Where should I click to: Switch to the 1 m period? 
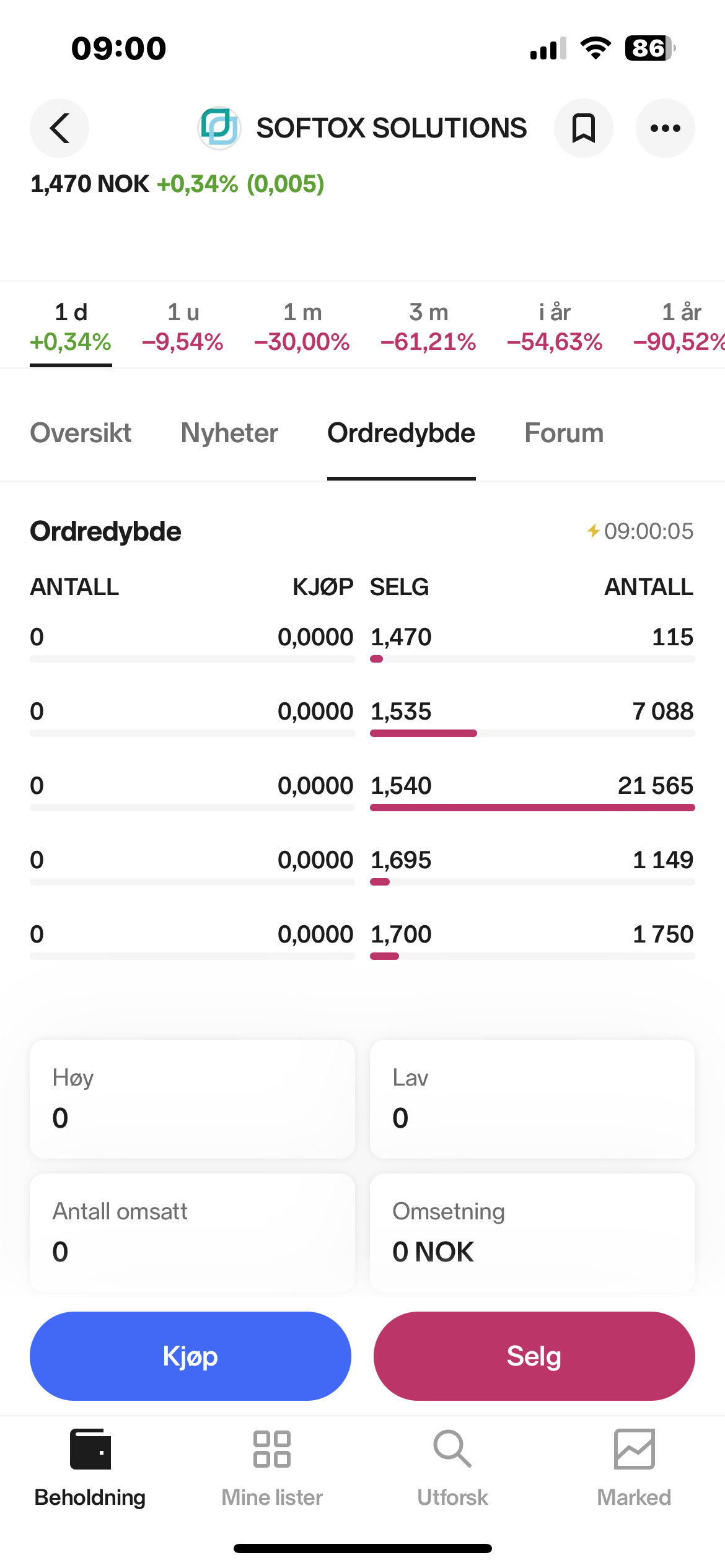click(302, 328)
